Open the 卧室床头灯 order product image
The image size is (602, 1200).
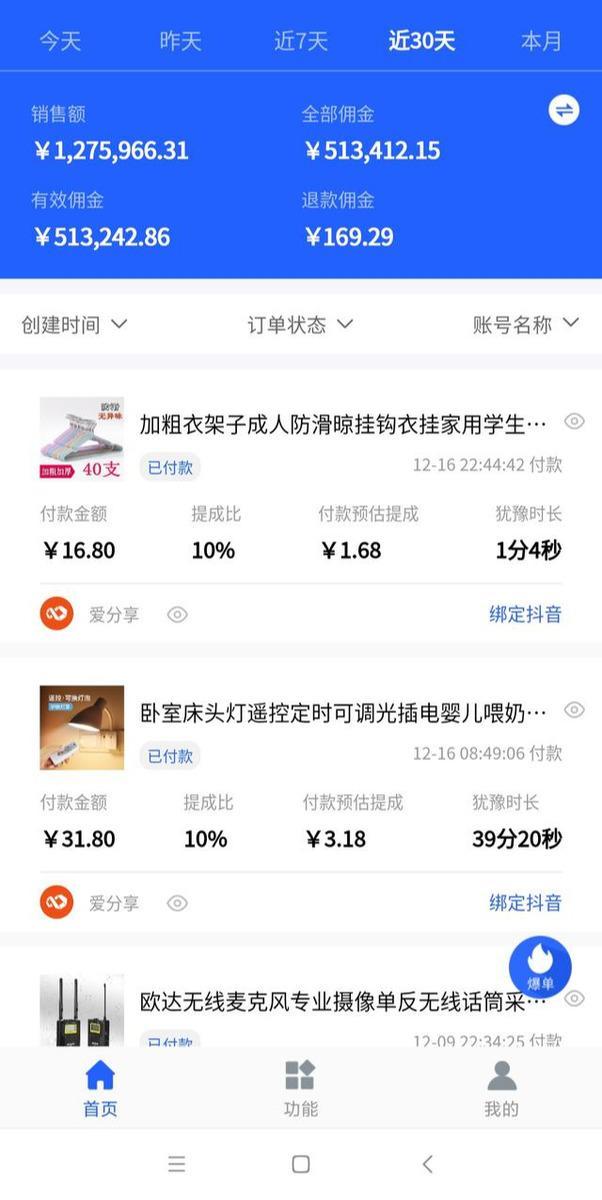point(82,727)
